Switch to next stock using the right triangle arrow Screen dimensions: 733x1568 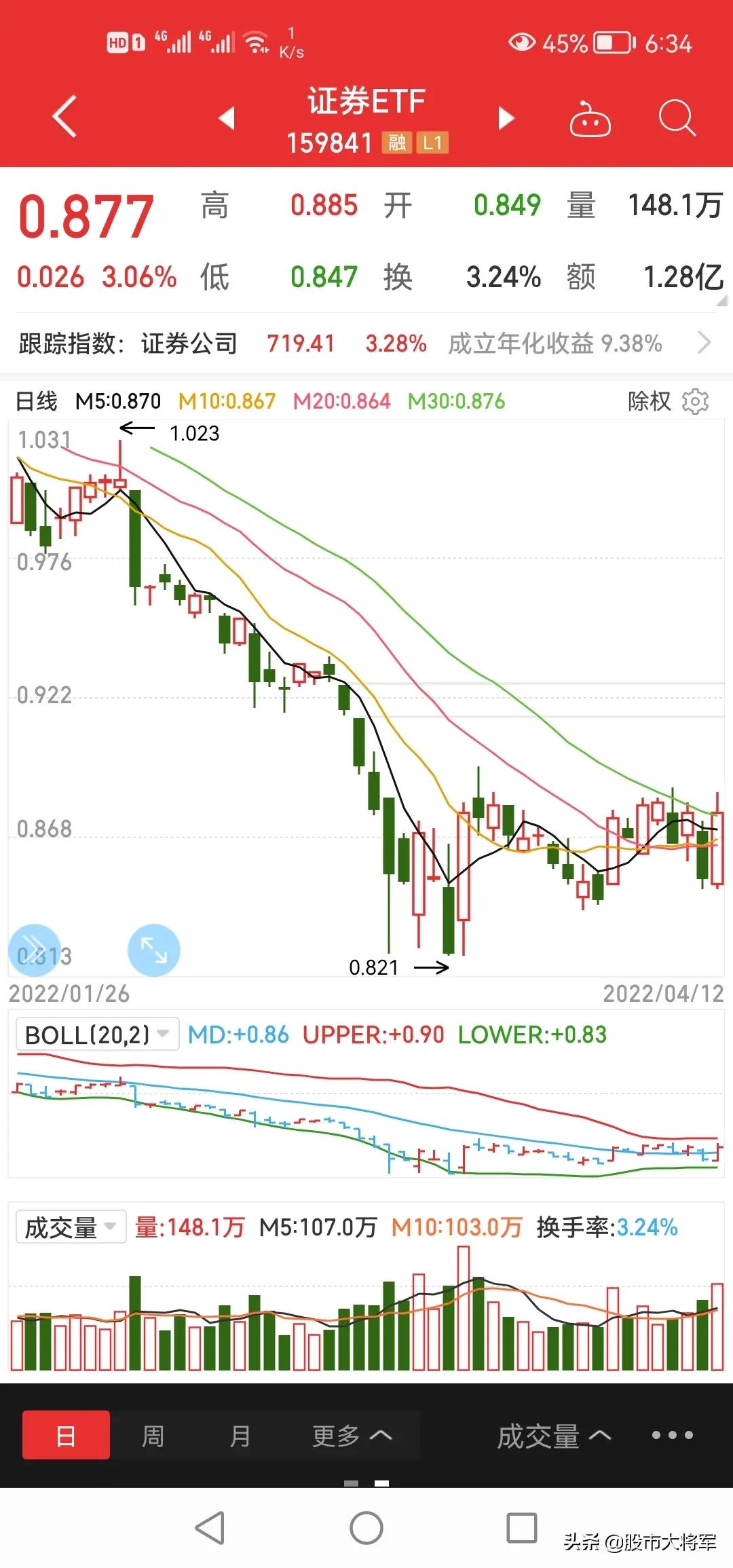(505, 117)
